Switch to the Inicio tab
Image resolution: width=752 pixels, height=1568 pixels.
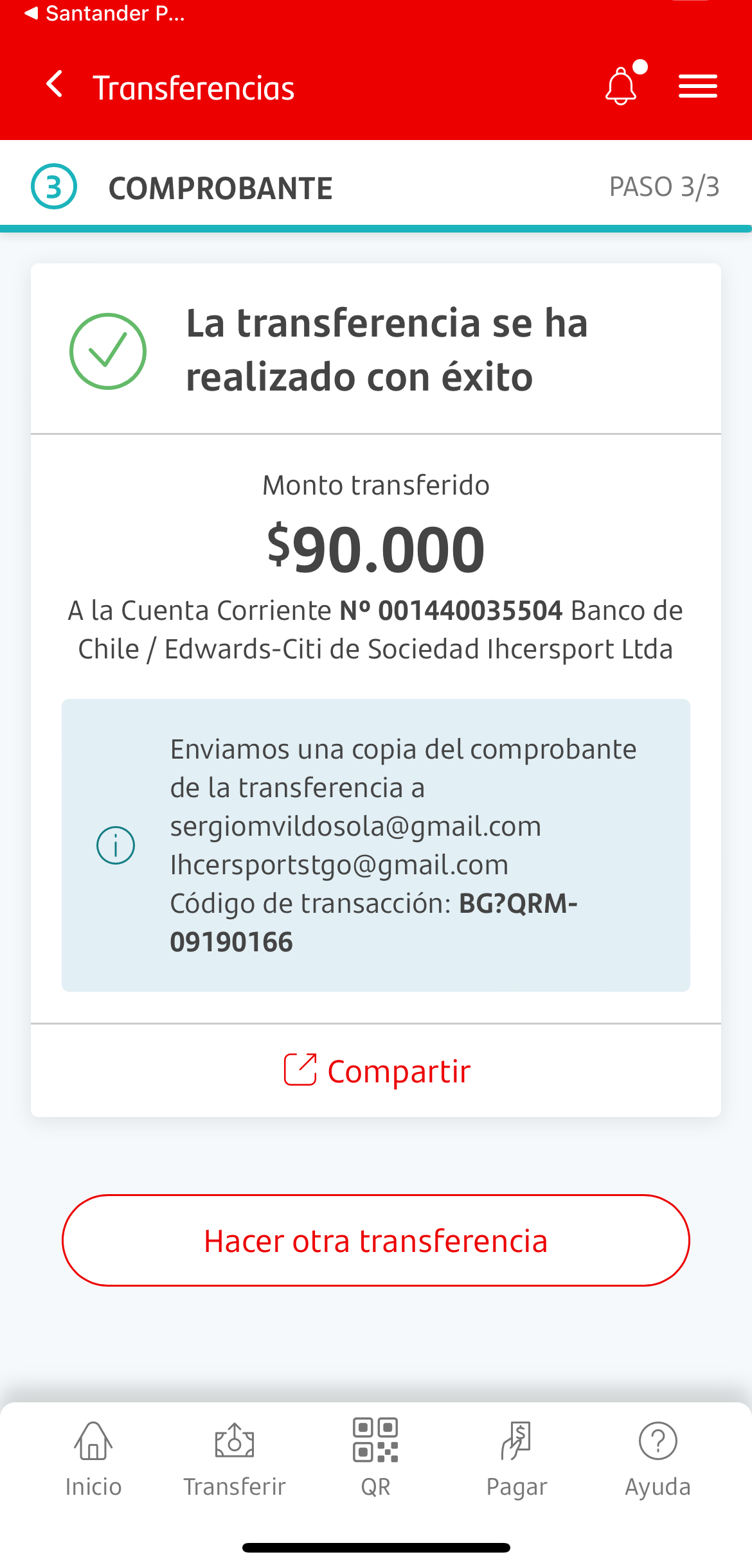(94, 1460)
